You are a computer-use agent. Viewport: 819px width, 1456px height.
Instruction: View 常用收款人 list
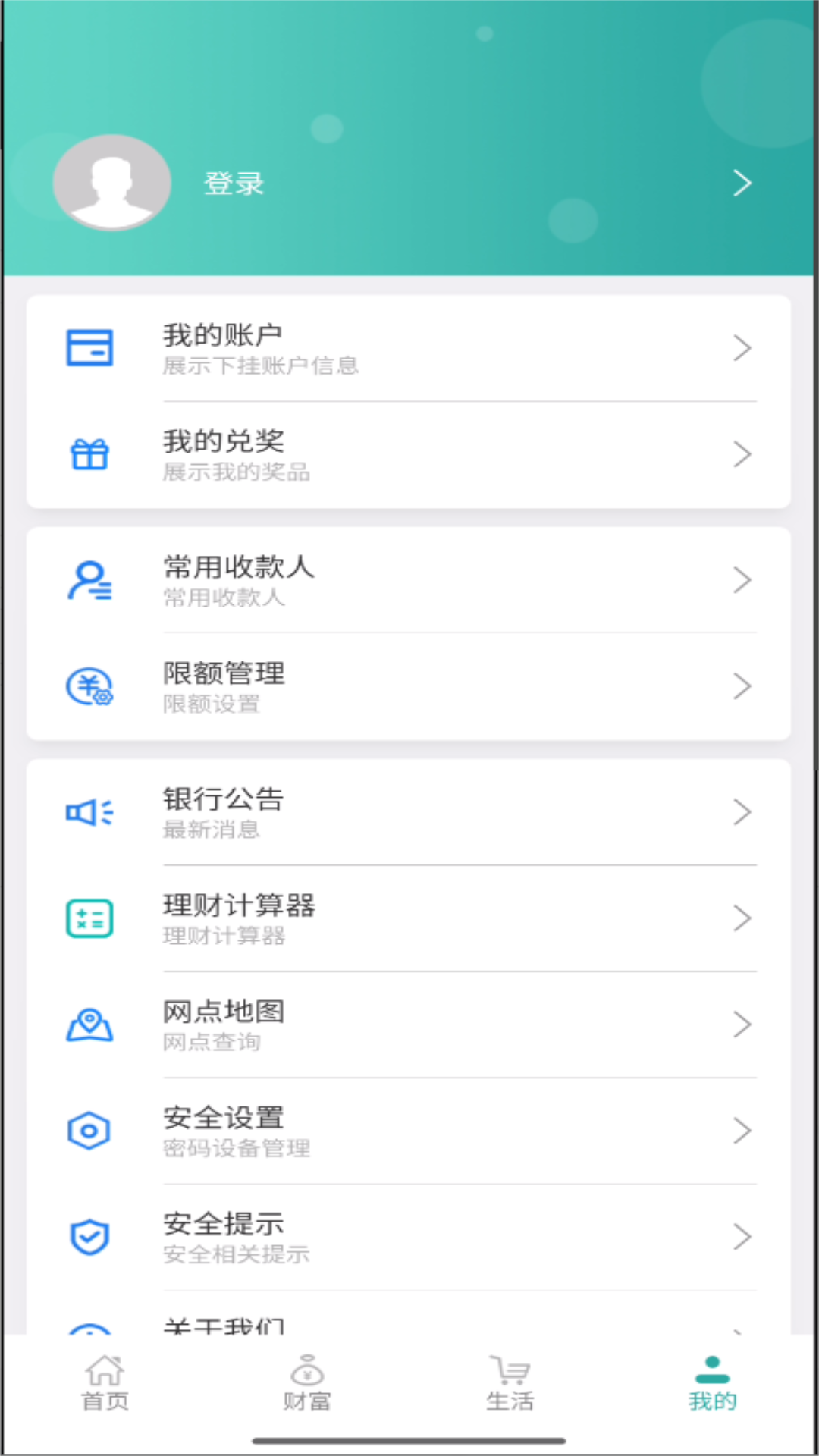[x=408, y=581]
